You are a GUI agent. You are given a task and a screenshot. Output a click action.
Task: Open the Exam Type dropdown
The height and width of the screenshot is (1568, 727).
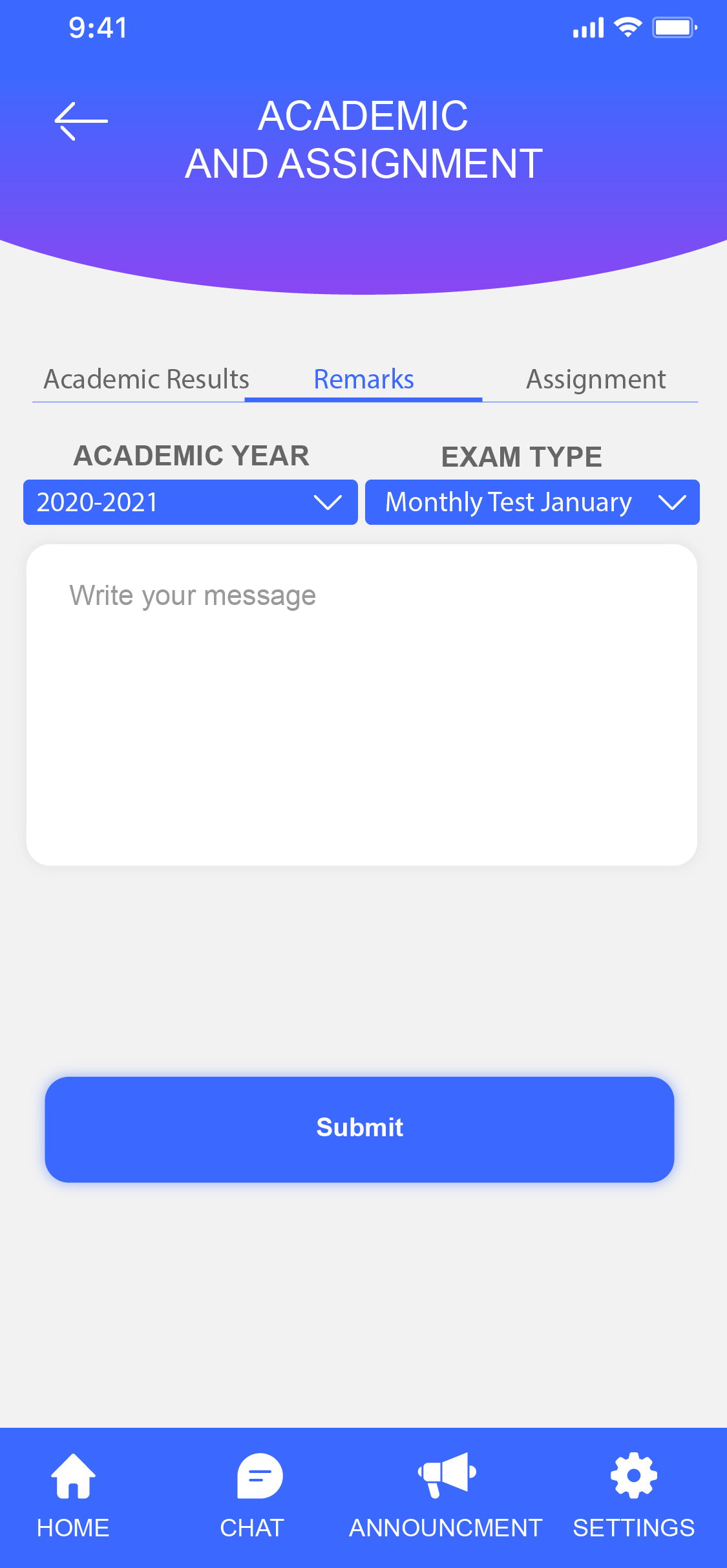[x=532, y=502]
